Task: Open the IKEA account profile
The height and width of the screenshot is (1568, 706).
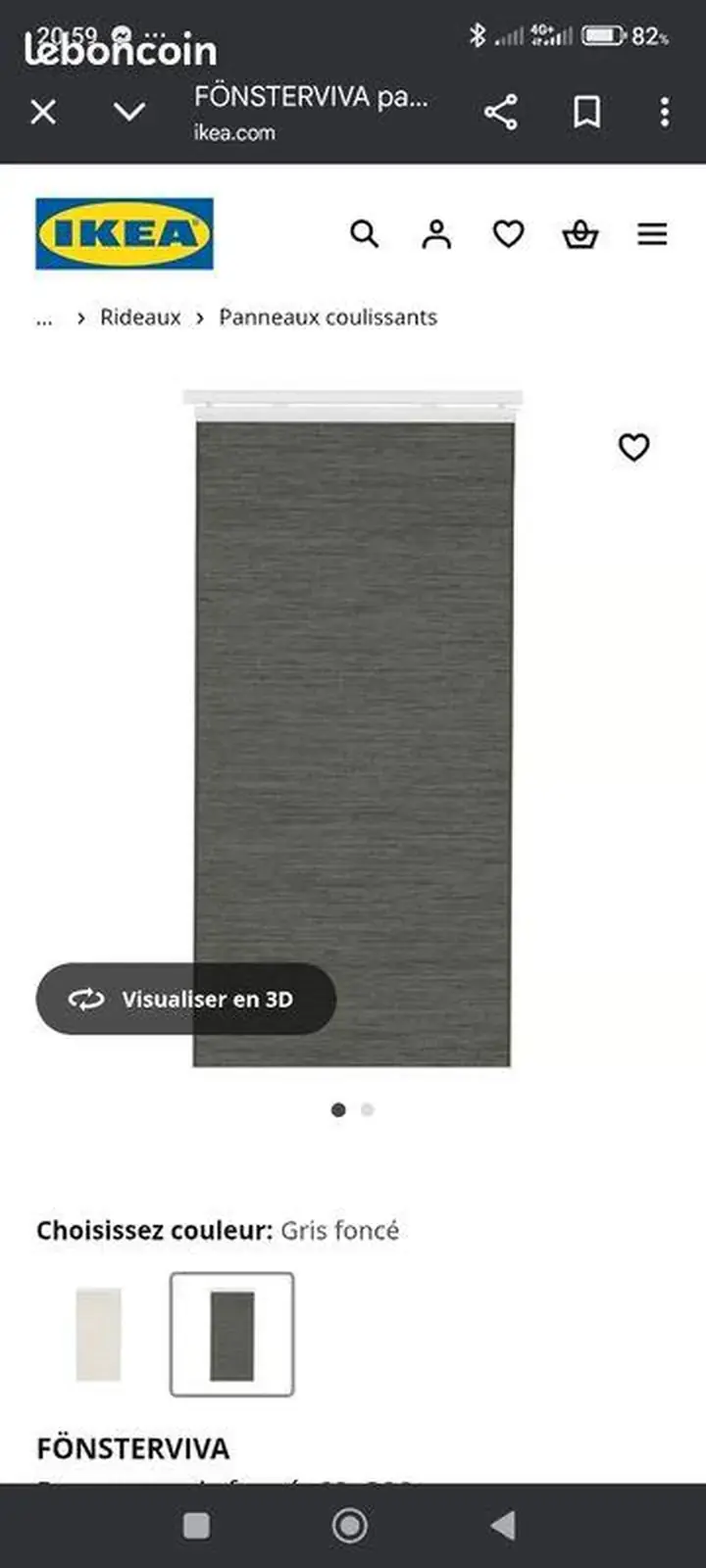Action: coord(436,234)
